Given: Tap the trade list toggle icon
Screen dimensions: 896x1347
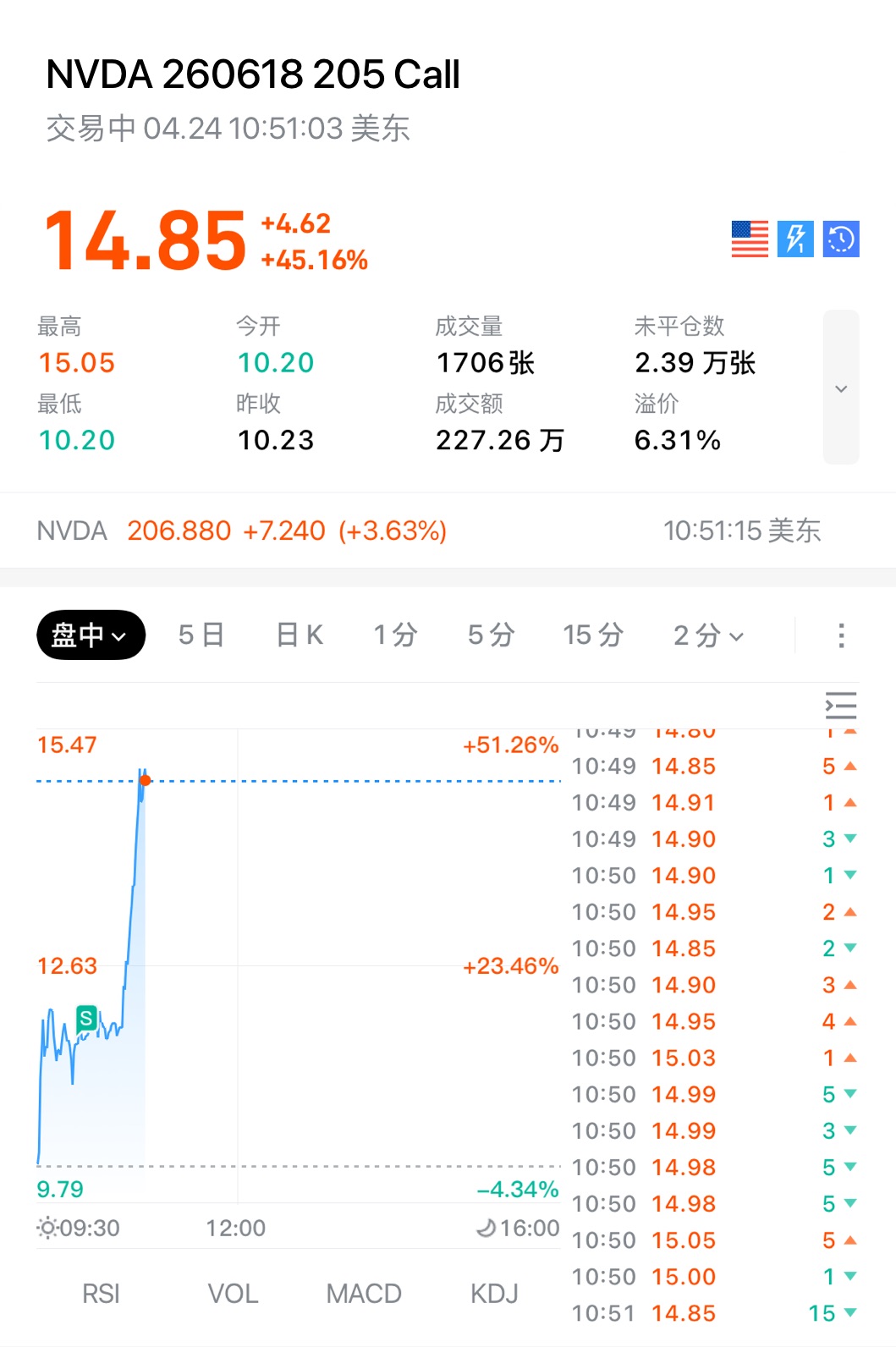Looking at the screenshot, I should click(841, 705).
